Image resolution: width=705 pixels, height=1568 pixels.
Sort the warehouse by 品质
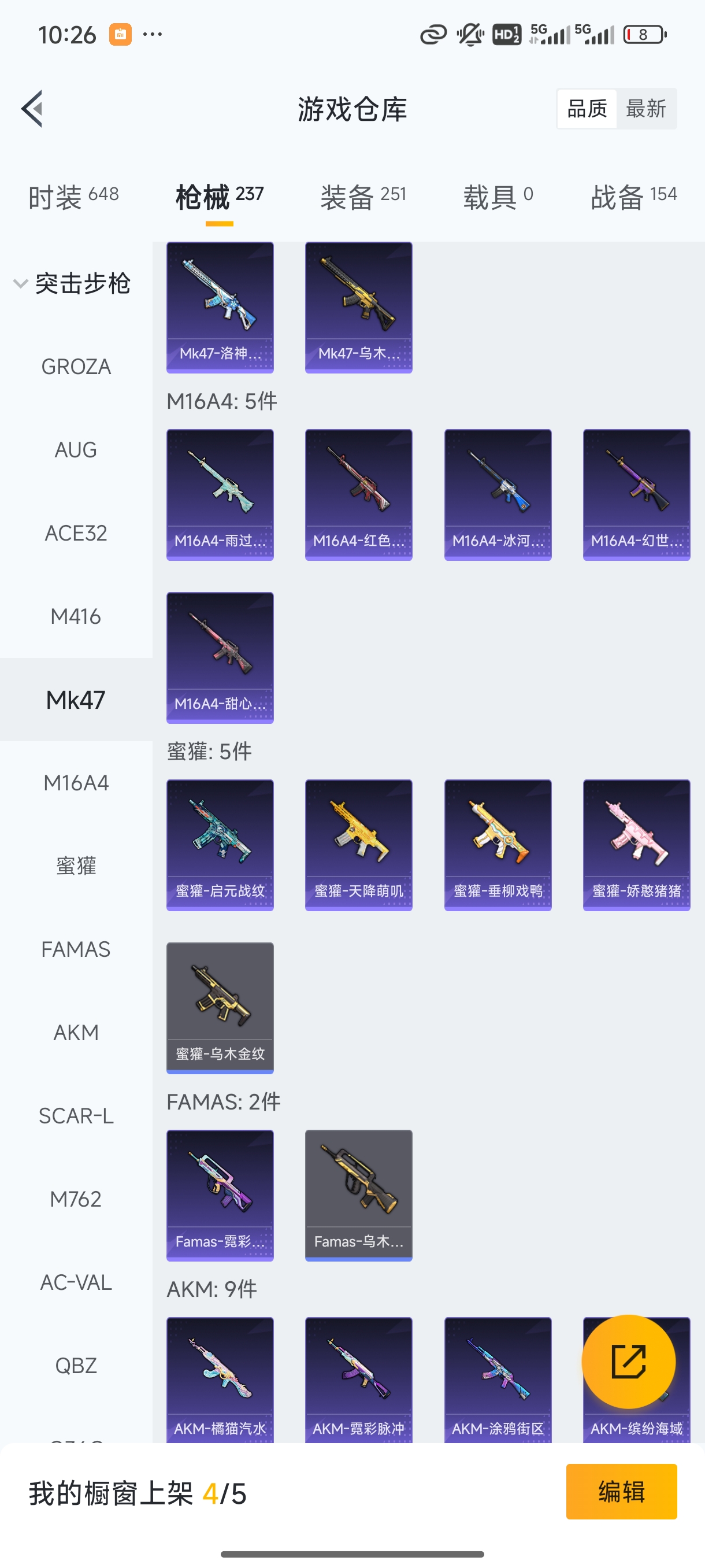click(x=587, y=109)
